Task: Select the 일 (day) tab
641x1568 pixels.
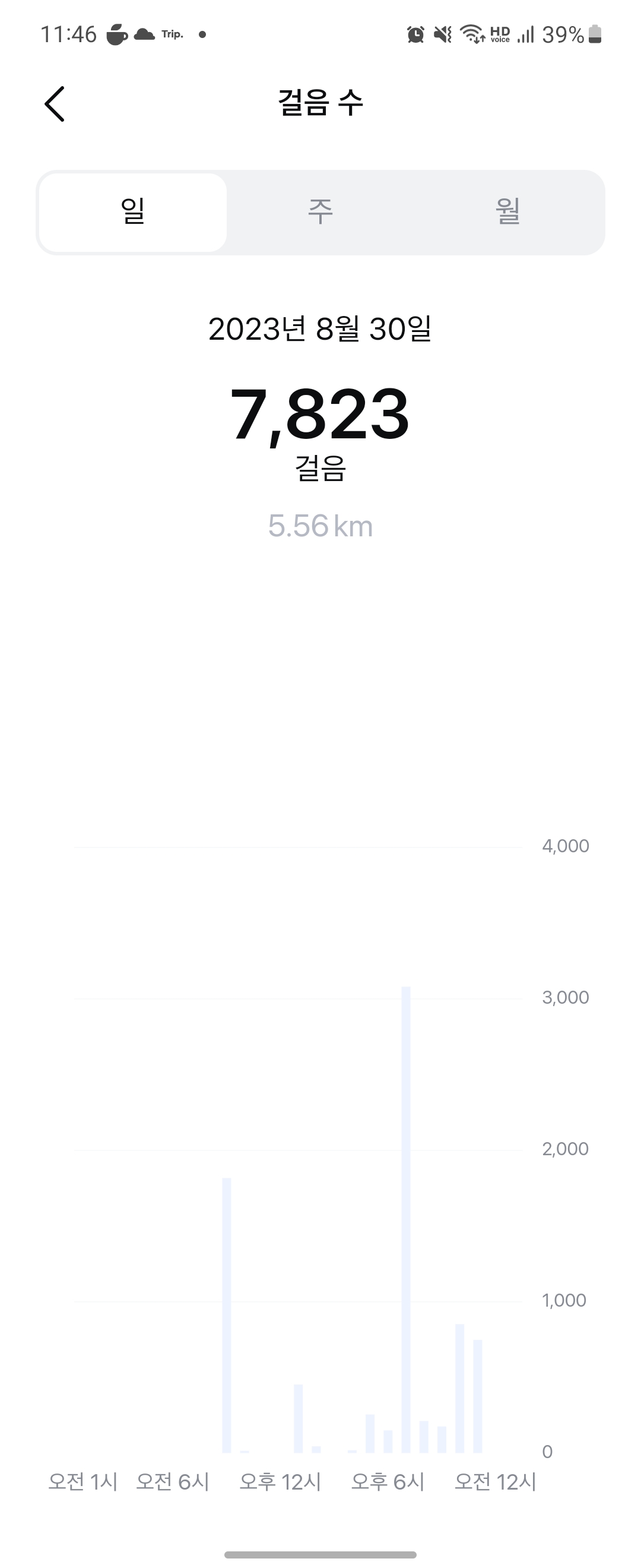Action: pyautogui.click(x=132, y=212)
